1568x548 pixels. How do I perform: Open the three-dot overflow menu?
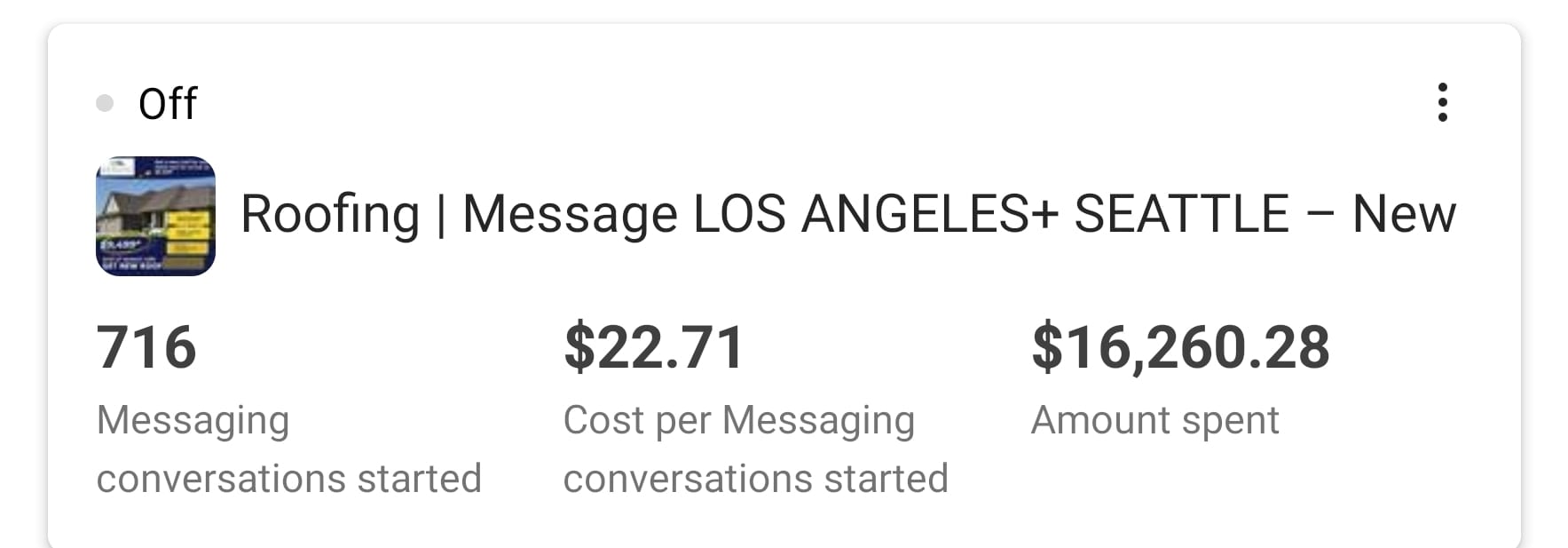[x=1442, y=103]
